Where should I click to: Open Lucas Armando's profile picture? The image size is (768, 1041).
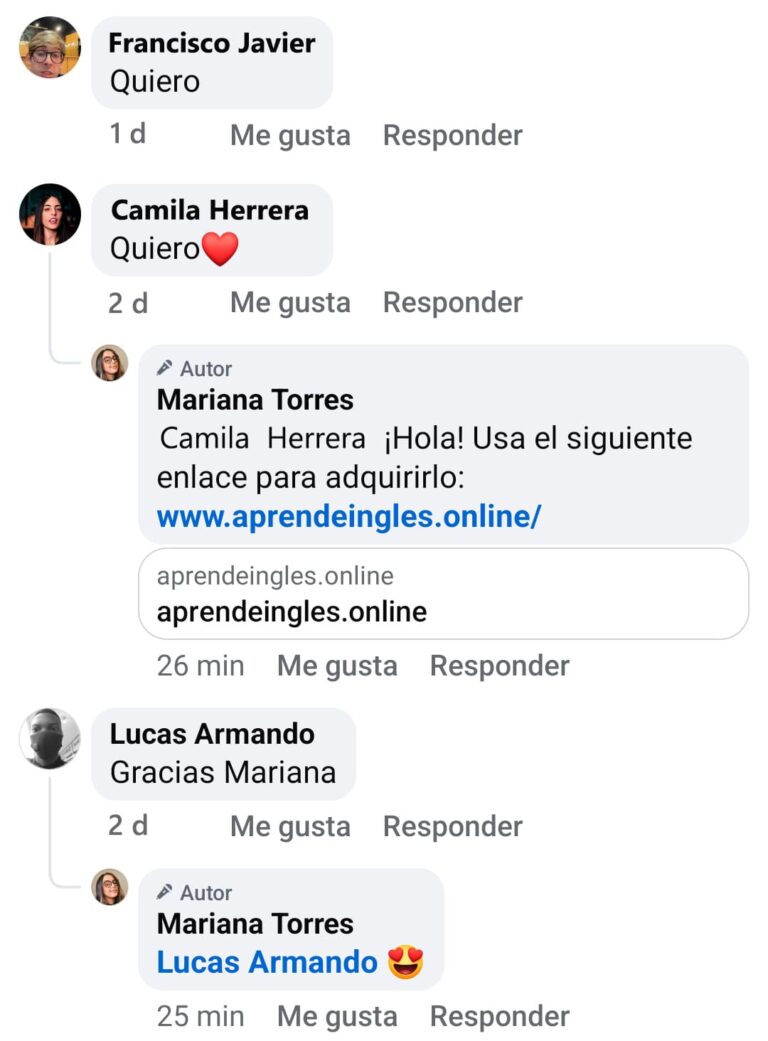(49, 739)
